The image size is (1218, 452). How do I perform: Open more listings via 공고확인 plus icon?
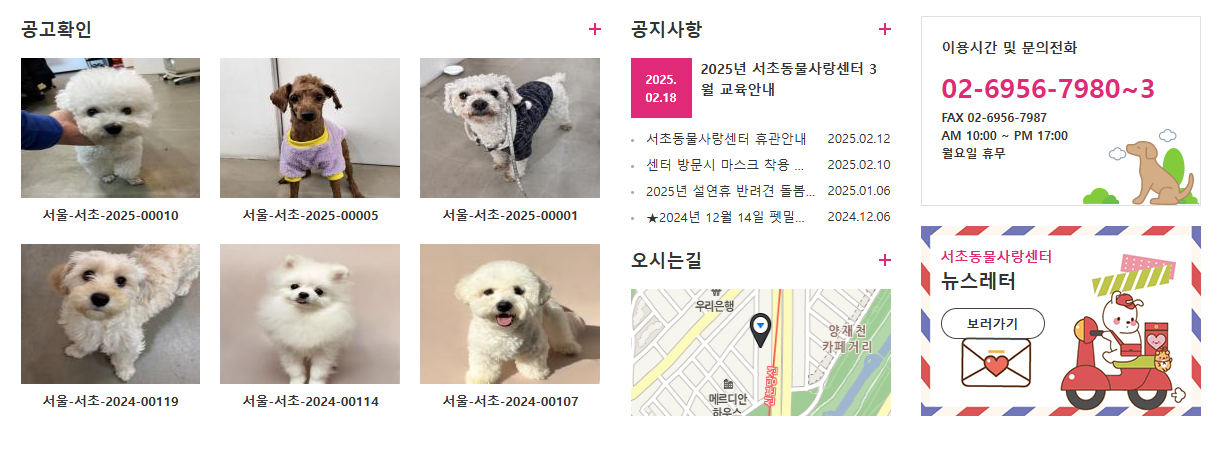pyautogui.click(x=595, y=29)
